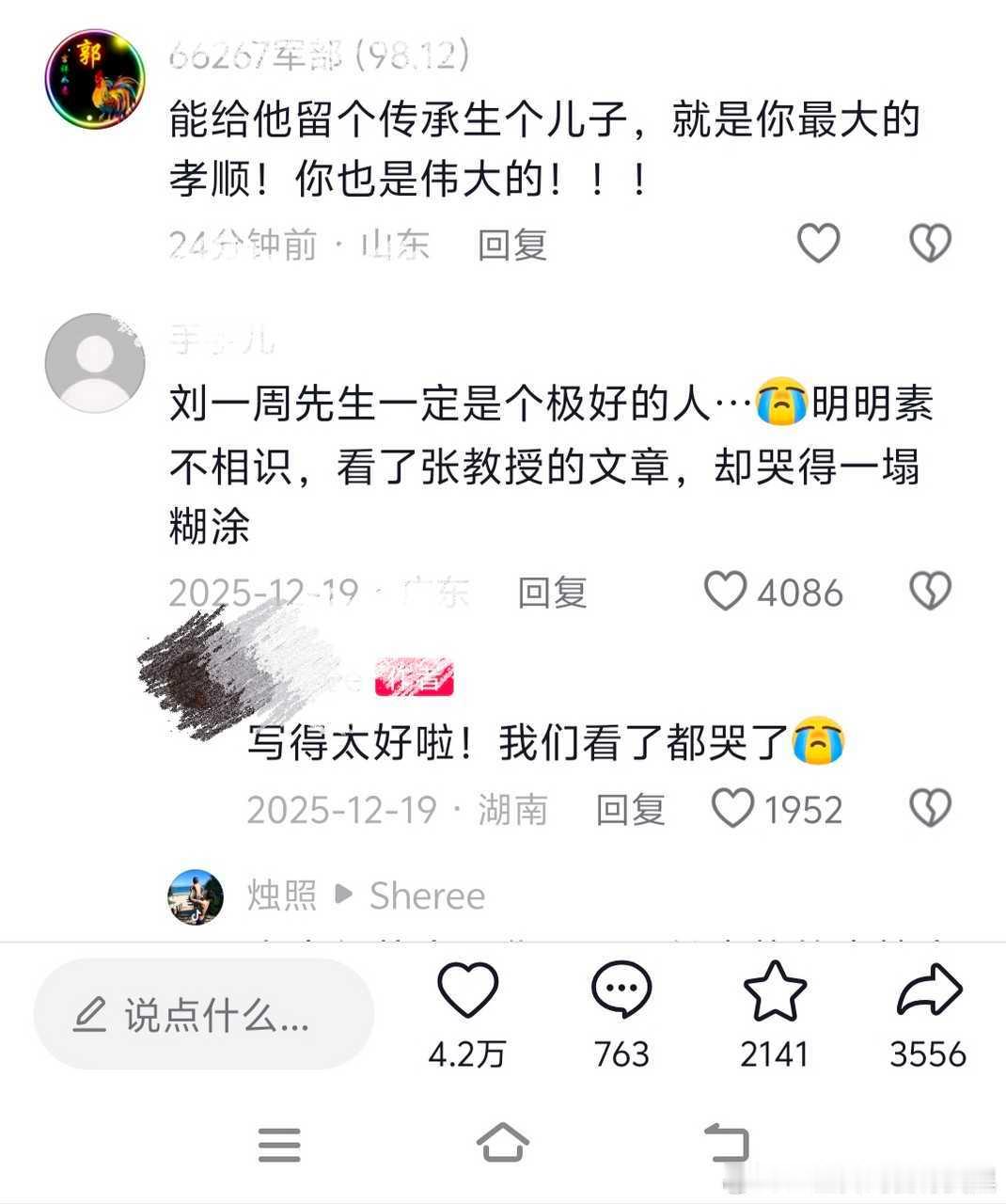The image size is (1006, 1204).
Task: Click the like heart on the first comment
Action: pyautogui.click(x=818, y=243)
